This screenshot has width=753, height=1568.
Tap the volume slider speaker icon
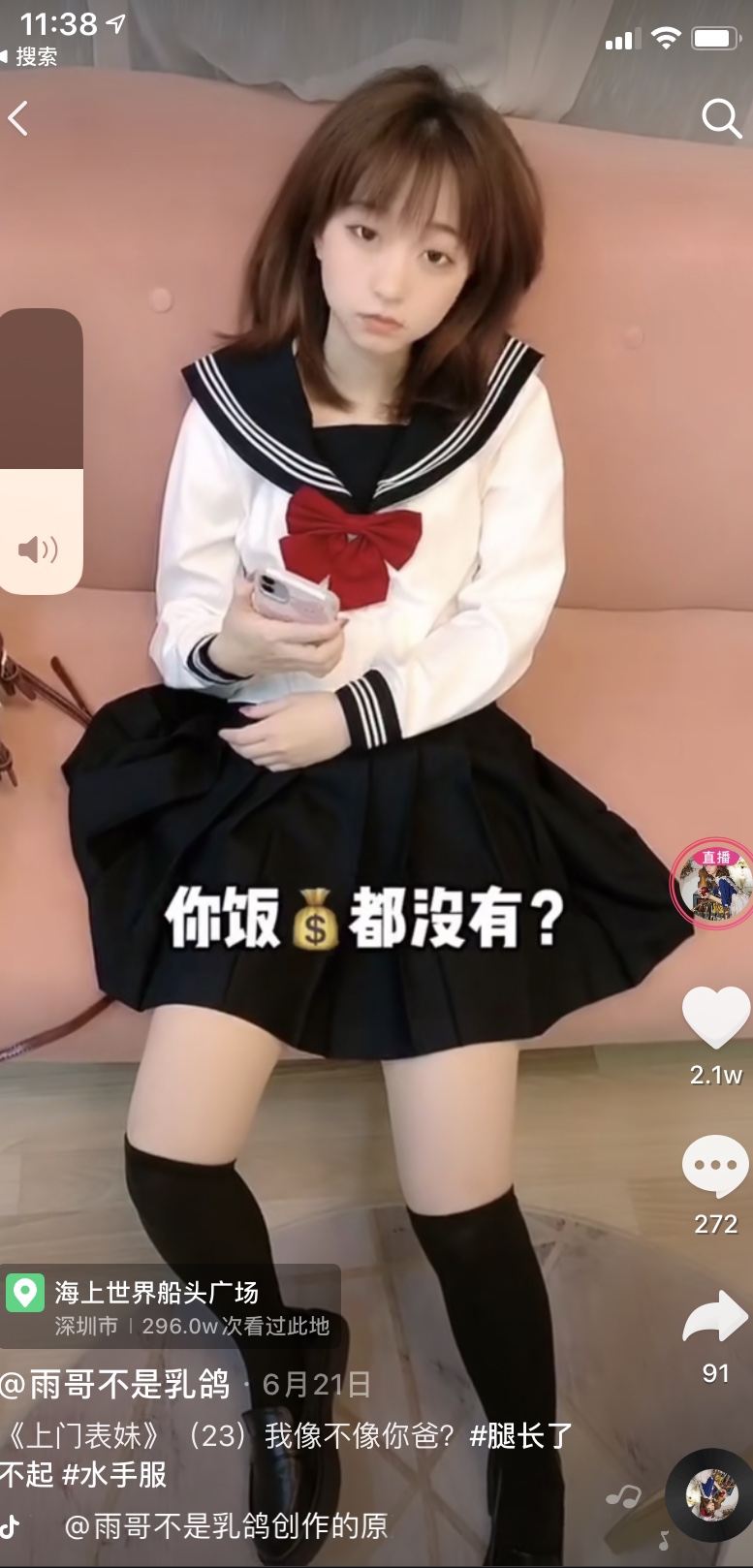click(x=39, y=550)
